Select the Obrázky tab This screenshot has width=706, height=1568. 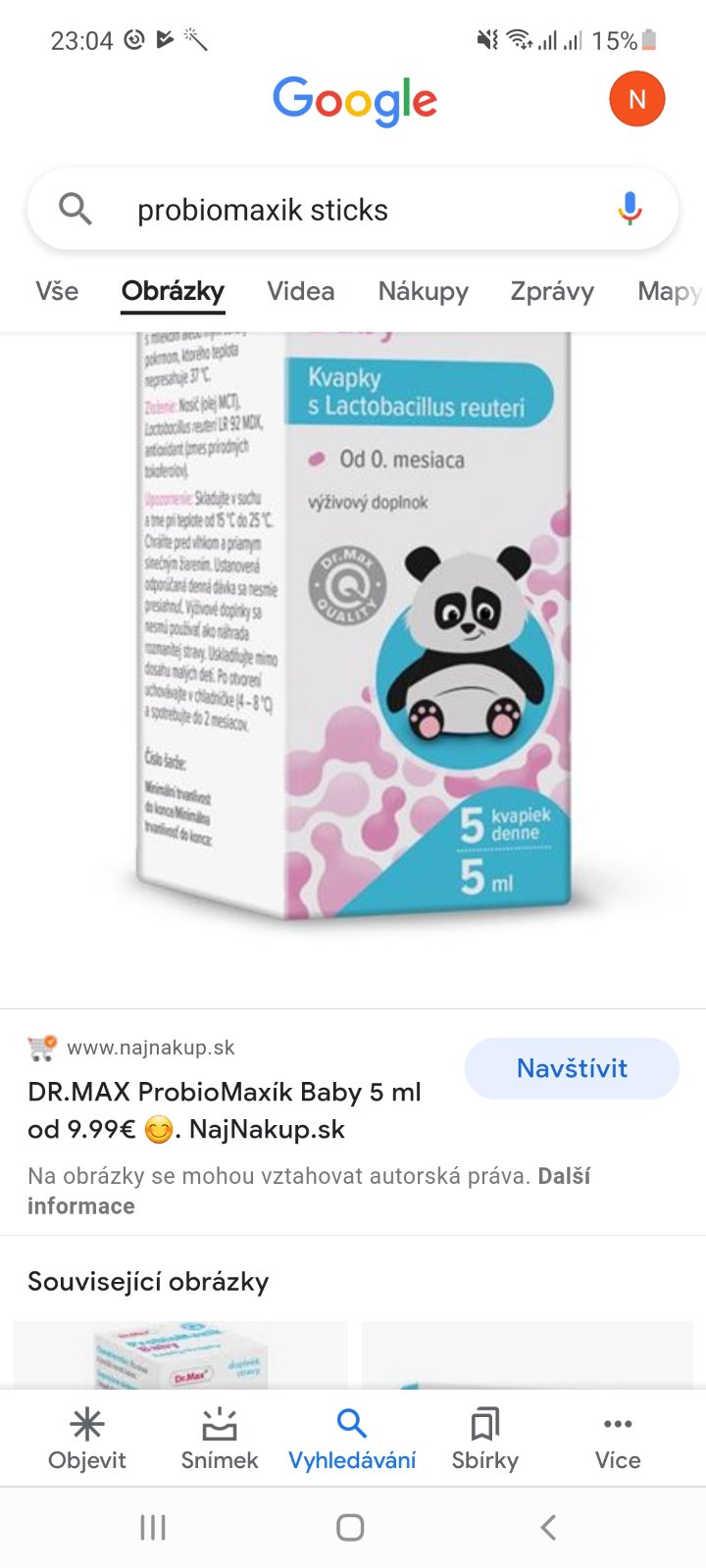coord(173,291)
